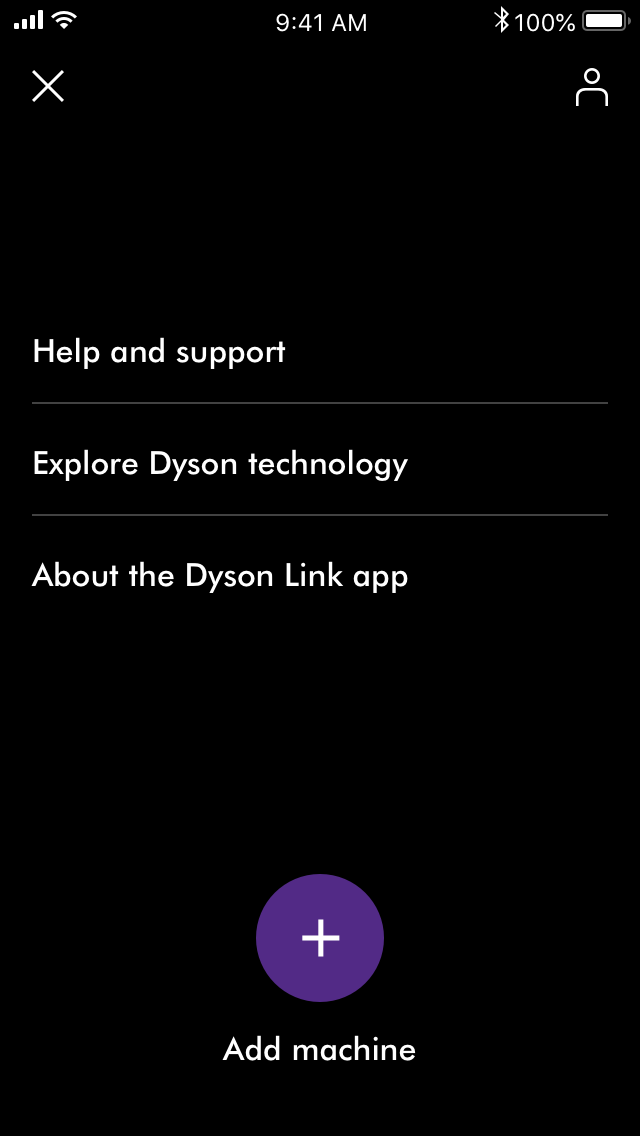Open Help and support

[159, 352]
